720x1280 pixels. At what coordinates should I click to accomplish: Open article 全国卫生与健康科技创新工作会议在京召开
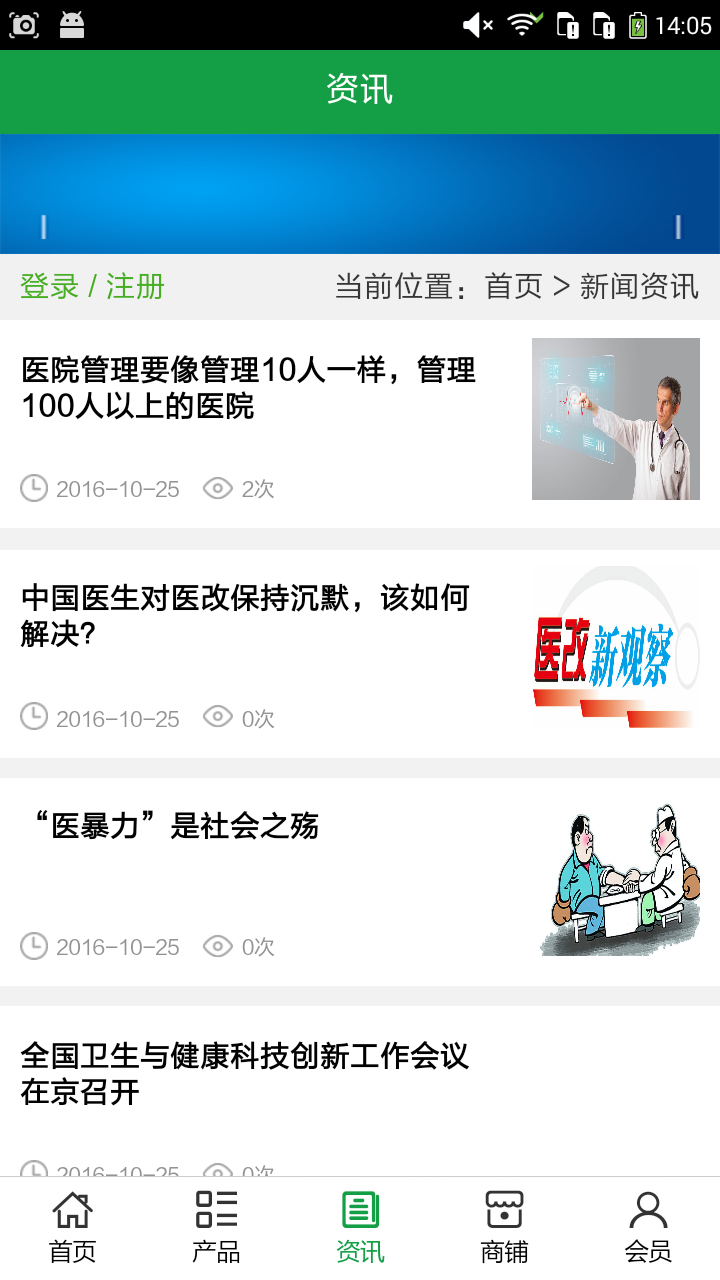[x=245, y=1074]
